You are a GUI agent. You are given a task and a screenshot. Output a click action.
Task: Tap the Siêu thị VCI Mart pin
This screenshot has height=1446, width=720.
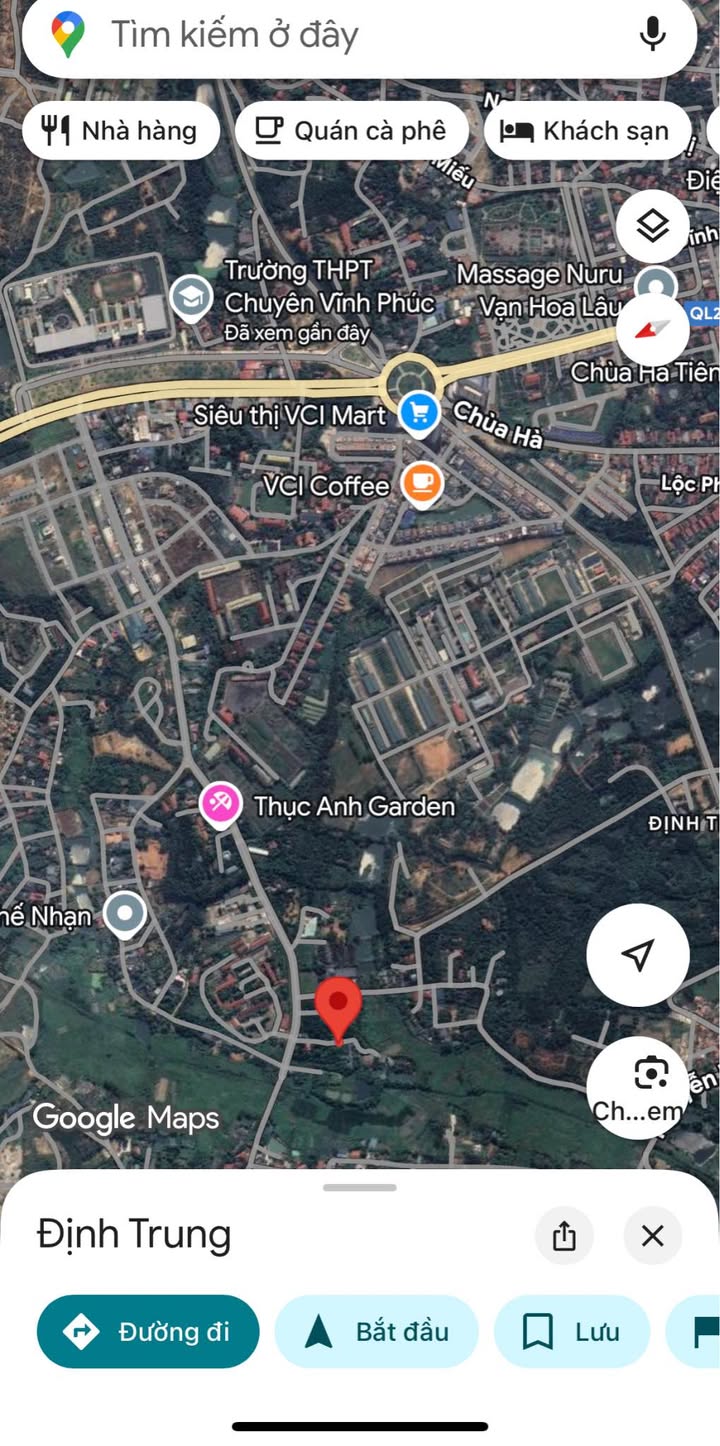[x=418, y=414]
